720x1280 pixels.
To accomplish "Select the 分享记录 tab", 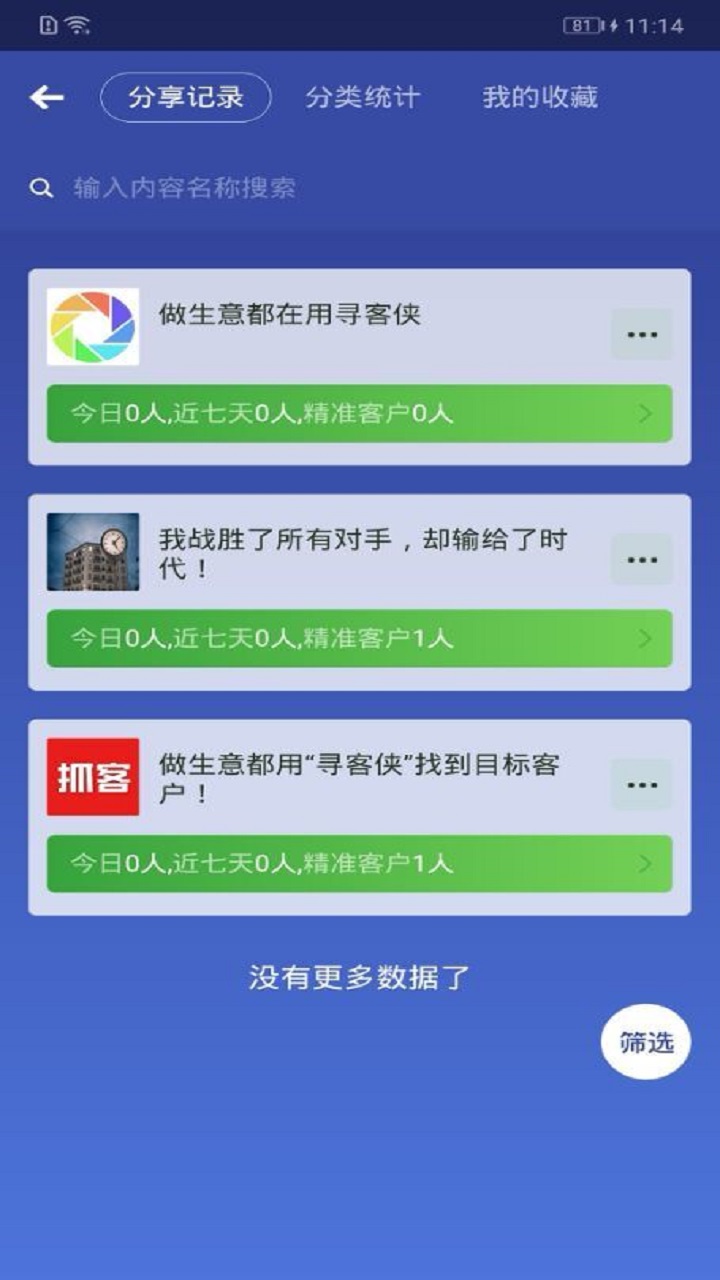I will (x=186, y=97).
